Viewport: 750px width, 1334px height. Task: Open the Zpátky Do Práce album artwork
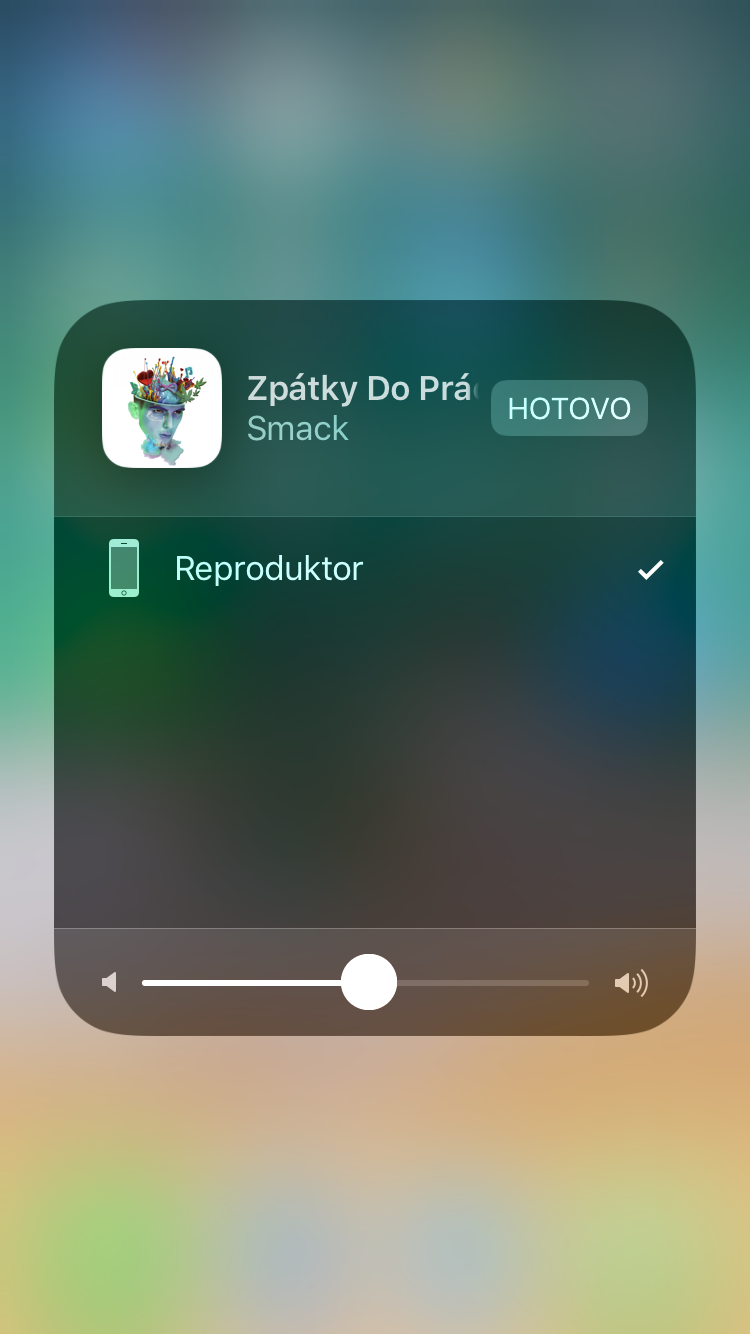162,408
